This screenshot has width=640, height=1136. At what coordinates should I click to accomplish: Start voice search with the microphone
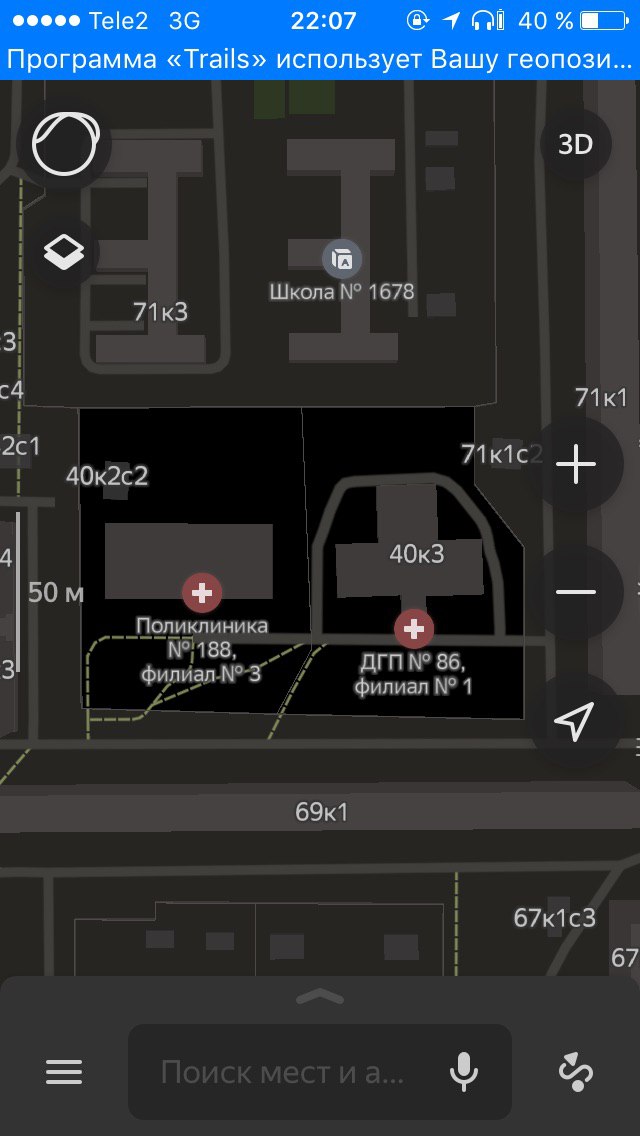tap(464, 1072)
